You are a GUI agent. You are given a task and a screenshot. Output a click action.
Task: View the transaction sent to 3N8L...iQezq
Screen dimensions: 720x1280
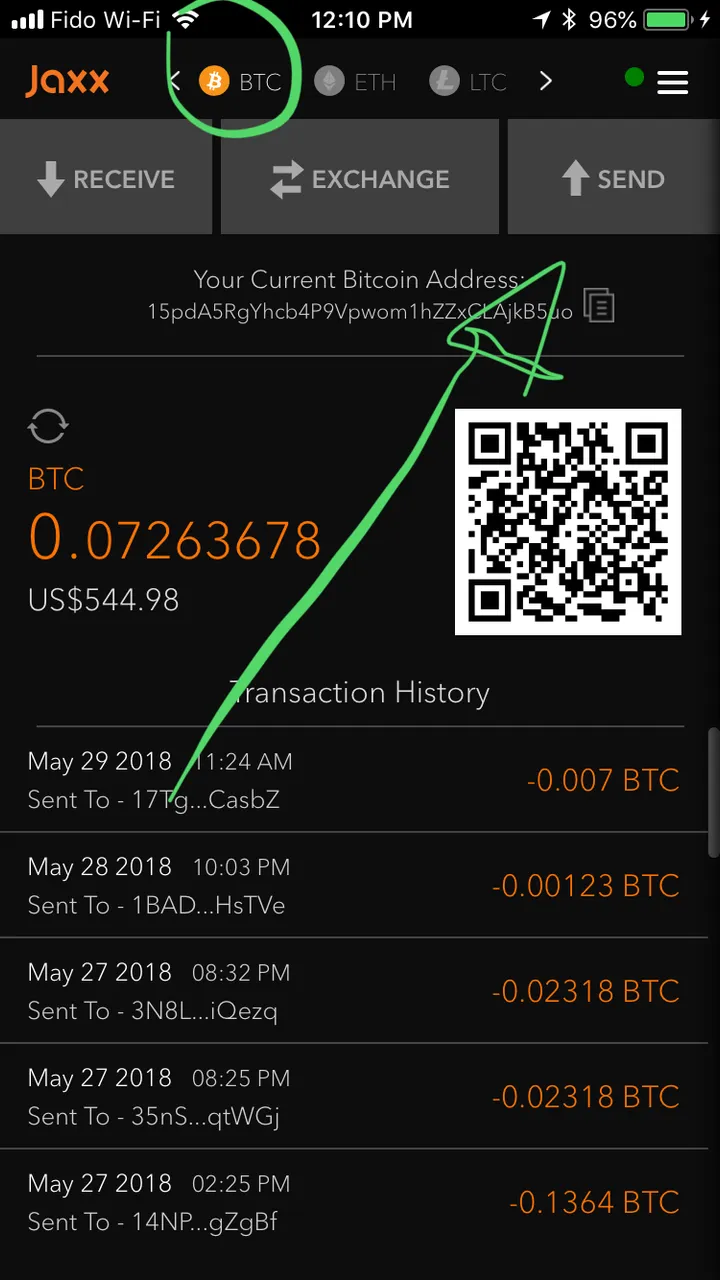pyautogui.click(x=360, y=991)
